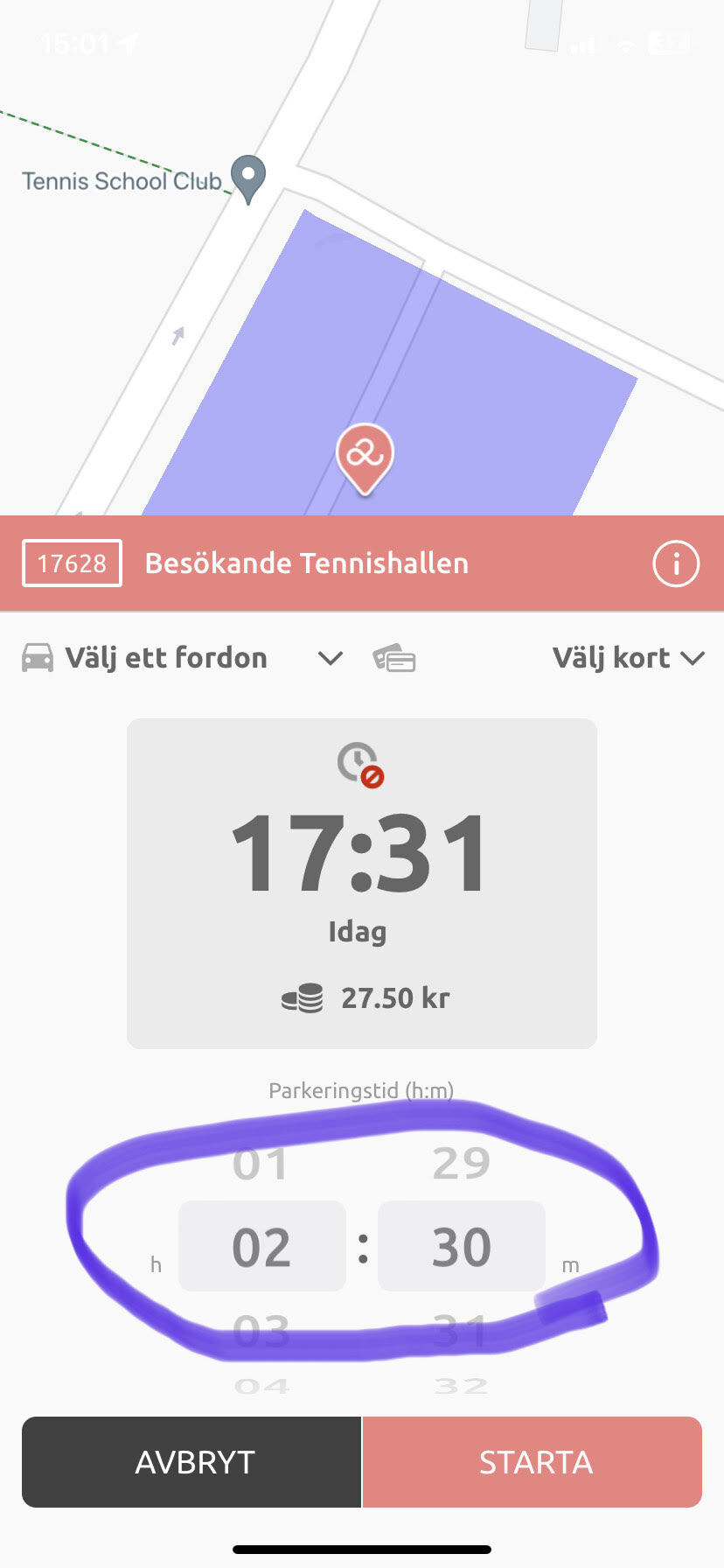Tap the Tennis School Club map marker
The width and height of the screenshot is (724, 1568).
248,176
